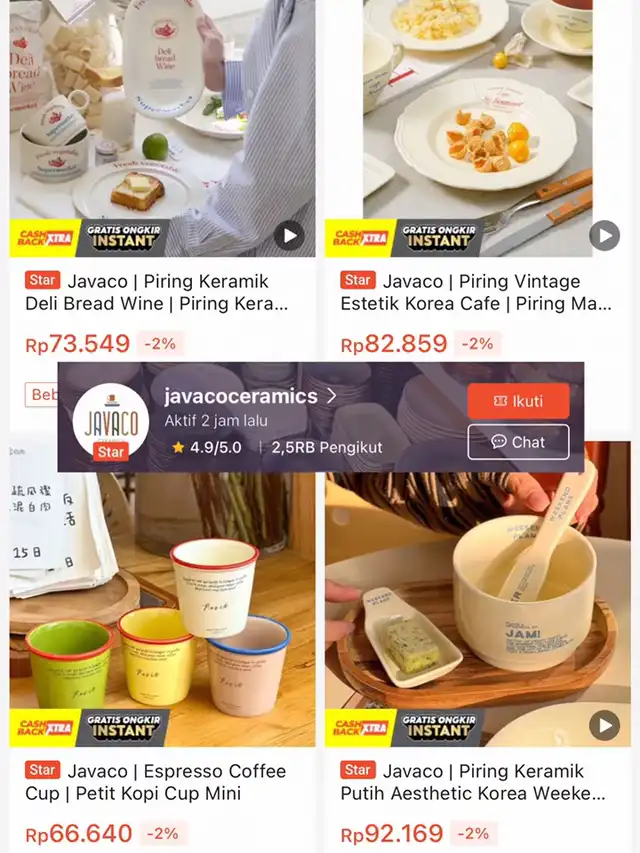Screen dimensions: 640x853
Task: View Piring Keramik Putih Aesthetic Korea product
Action: point(476,782)
